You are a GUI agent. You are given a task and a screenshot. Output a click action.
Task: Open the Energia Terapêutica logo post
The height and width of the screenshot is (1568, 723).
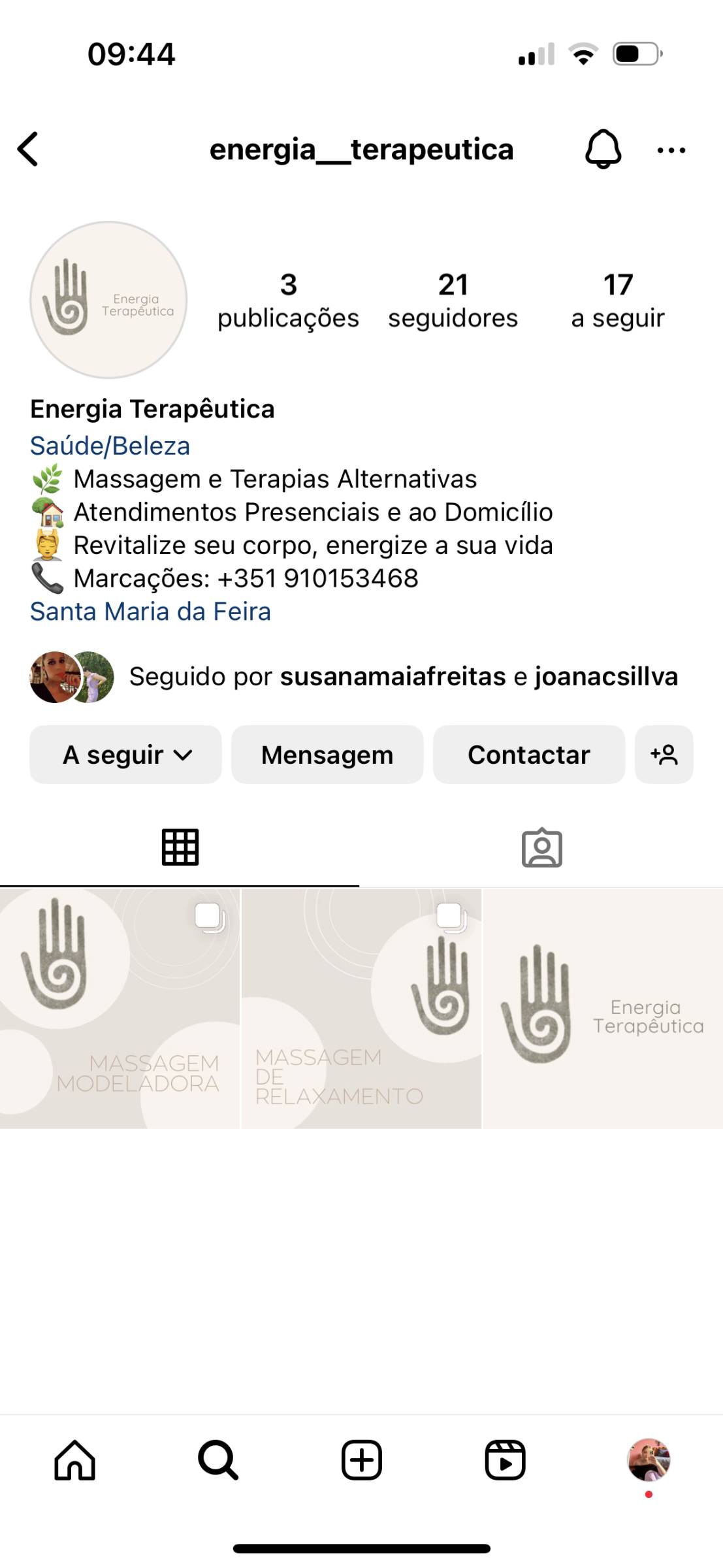click(603, 1008)
